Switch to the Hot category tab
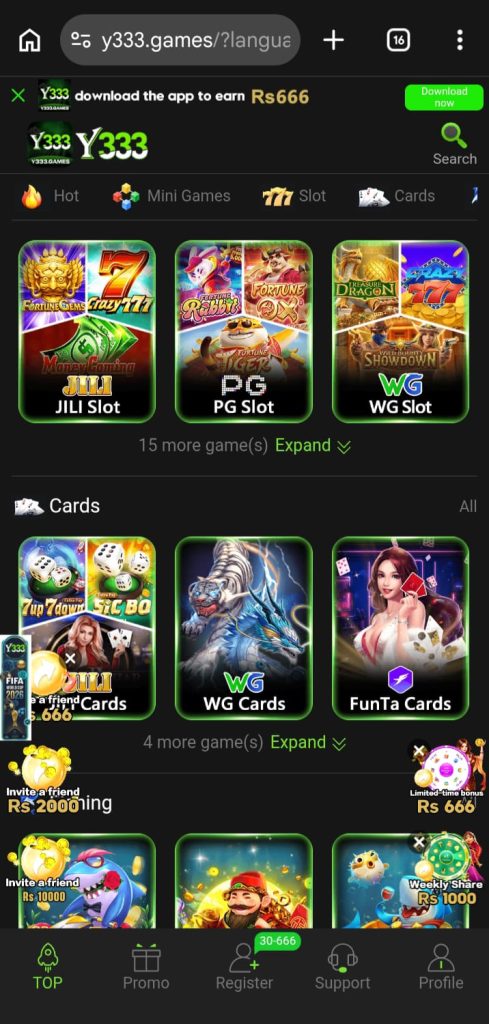The height and width of the screenshot is (1024, 489). [x=50, y=196]
